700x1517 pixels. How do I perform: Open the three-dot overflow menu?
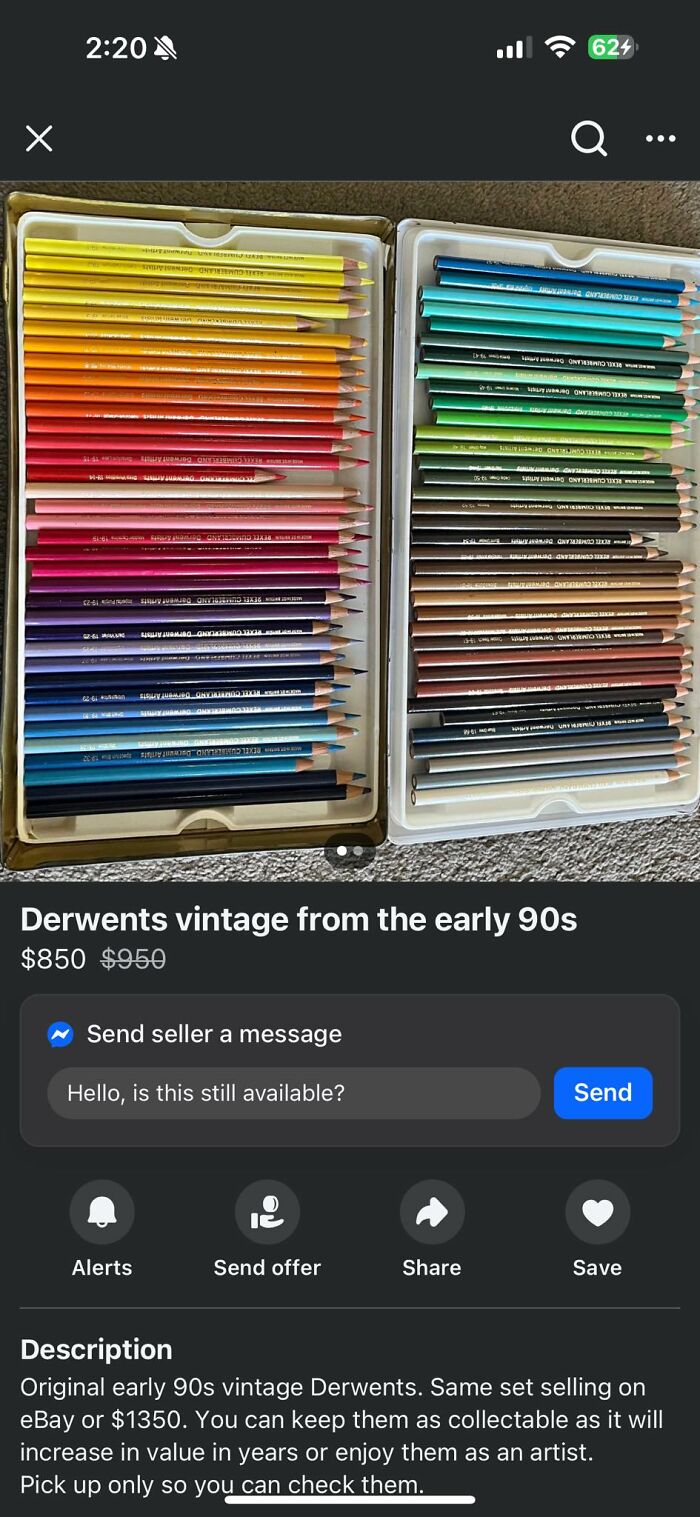[660, 139]
